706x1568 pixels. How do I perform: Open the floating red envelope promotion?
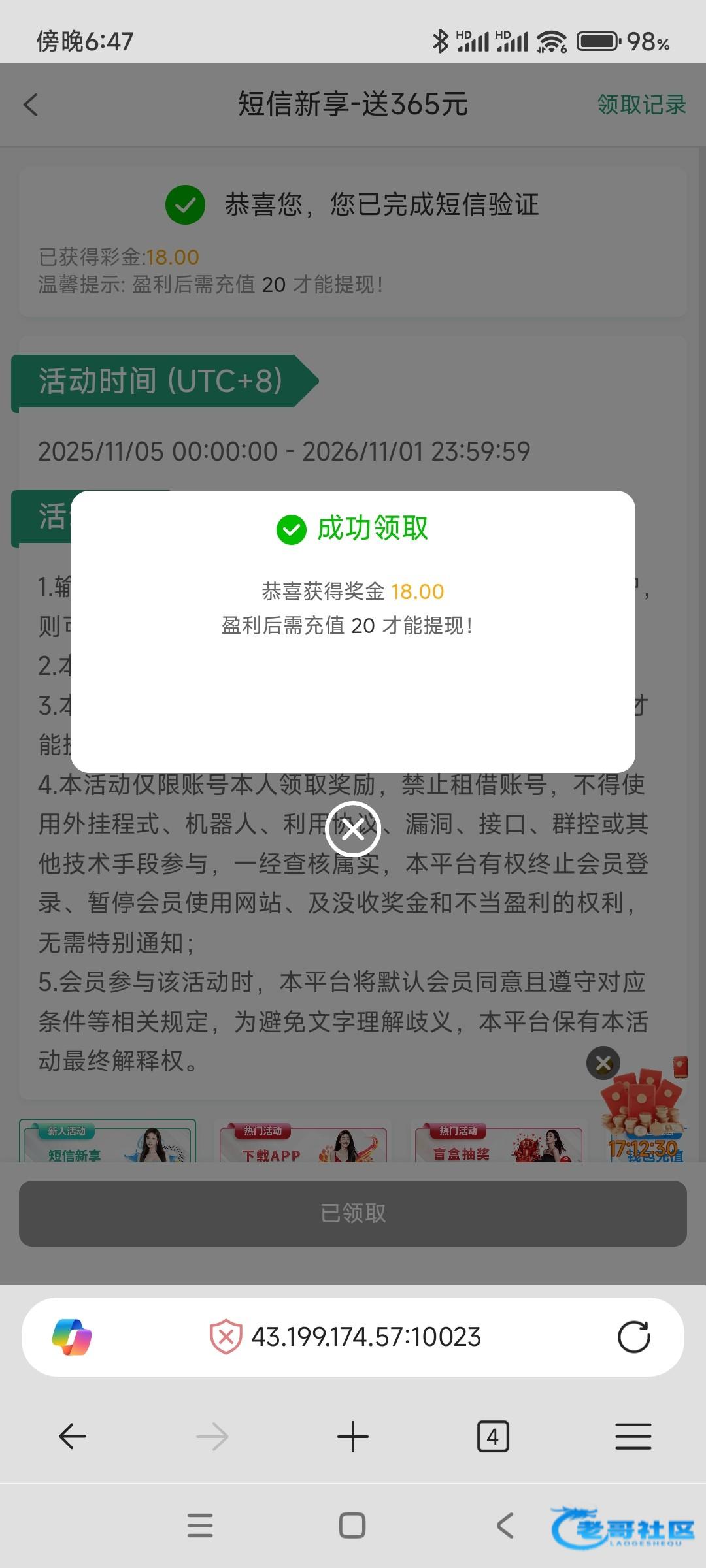(644, 1114)
